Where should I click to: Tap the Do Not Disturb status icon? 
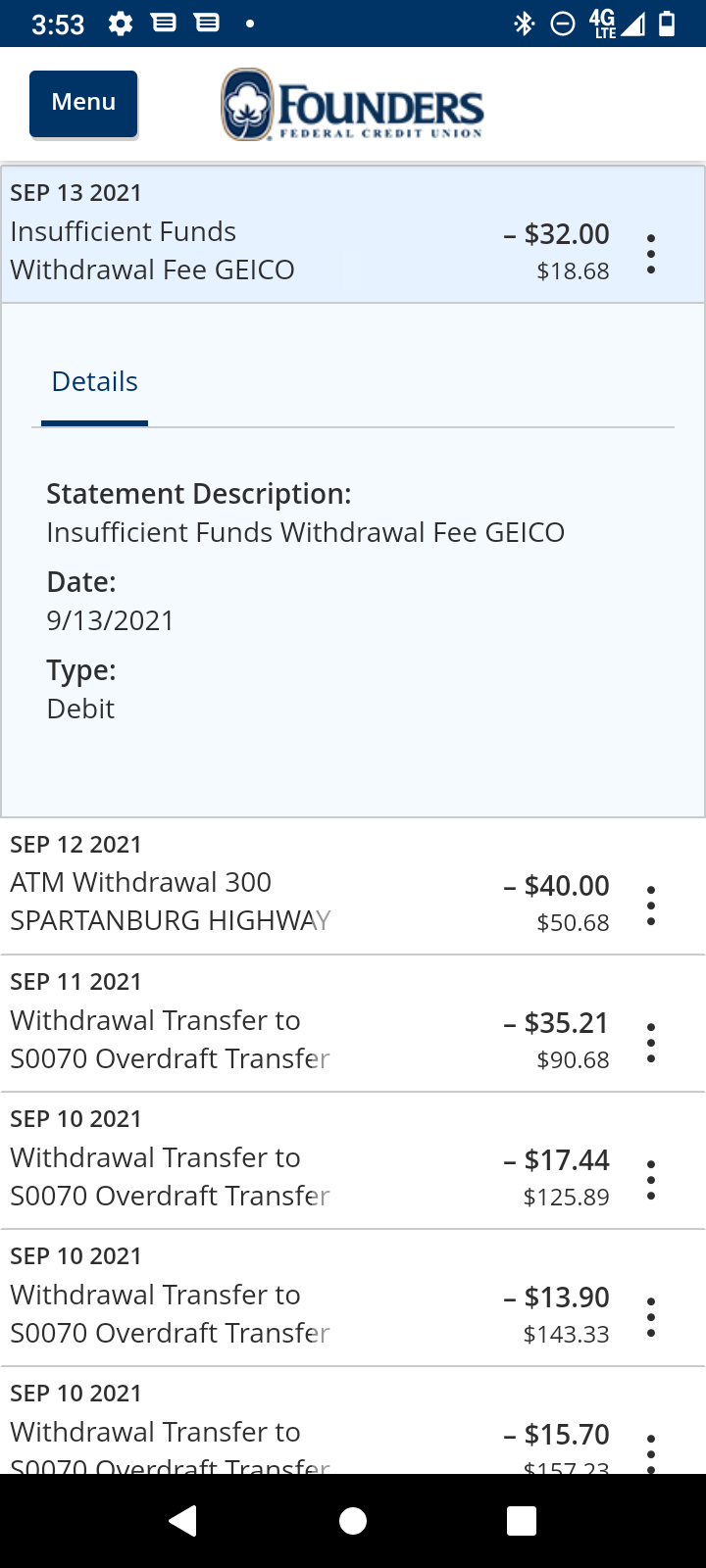pos(561,23)
